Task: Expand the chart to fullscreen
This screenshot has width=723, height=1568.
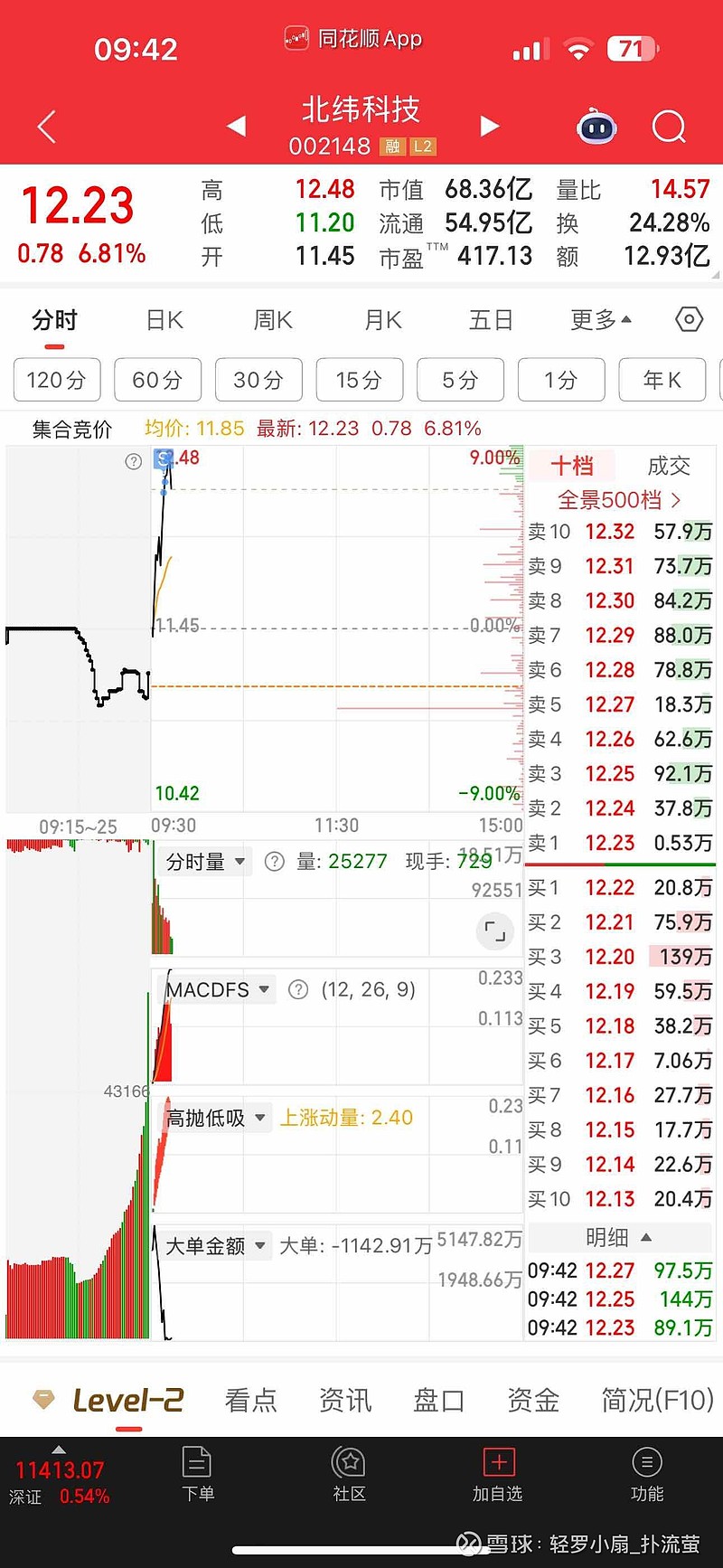Action: (495, 930)
